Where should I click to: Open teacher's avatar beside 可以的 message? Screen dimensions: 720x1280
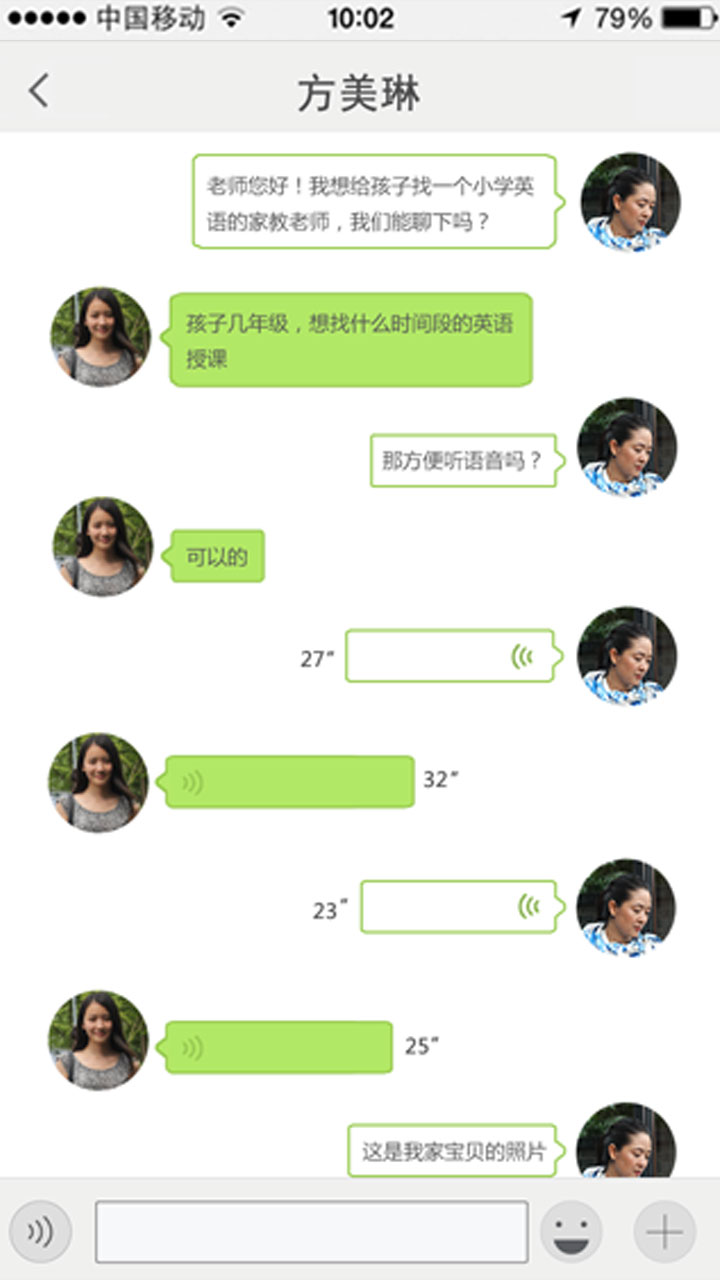[x=102, y=547]
